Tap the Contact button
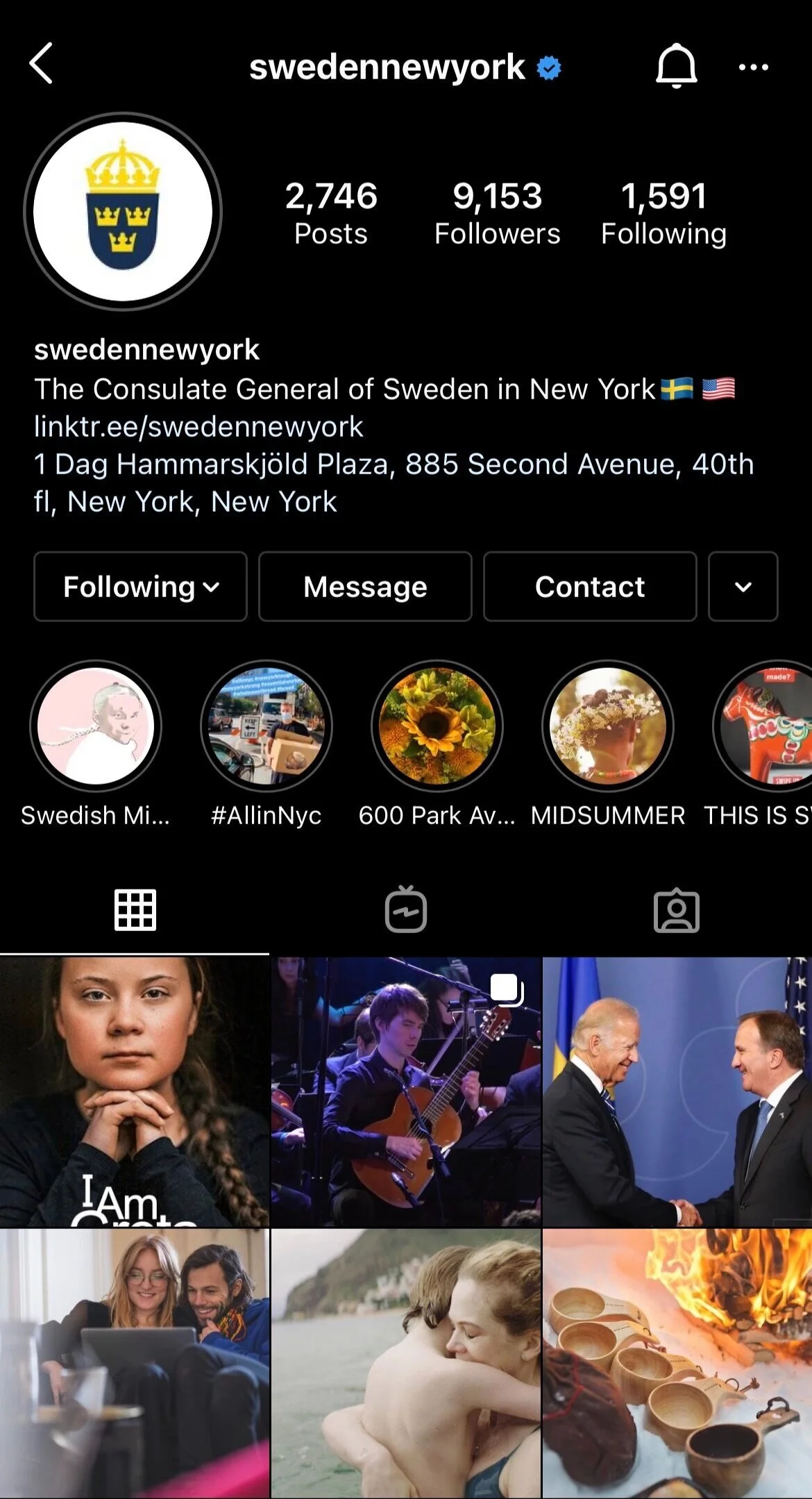 590,587
